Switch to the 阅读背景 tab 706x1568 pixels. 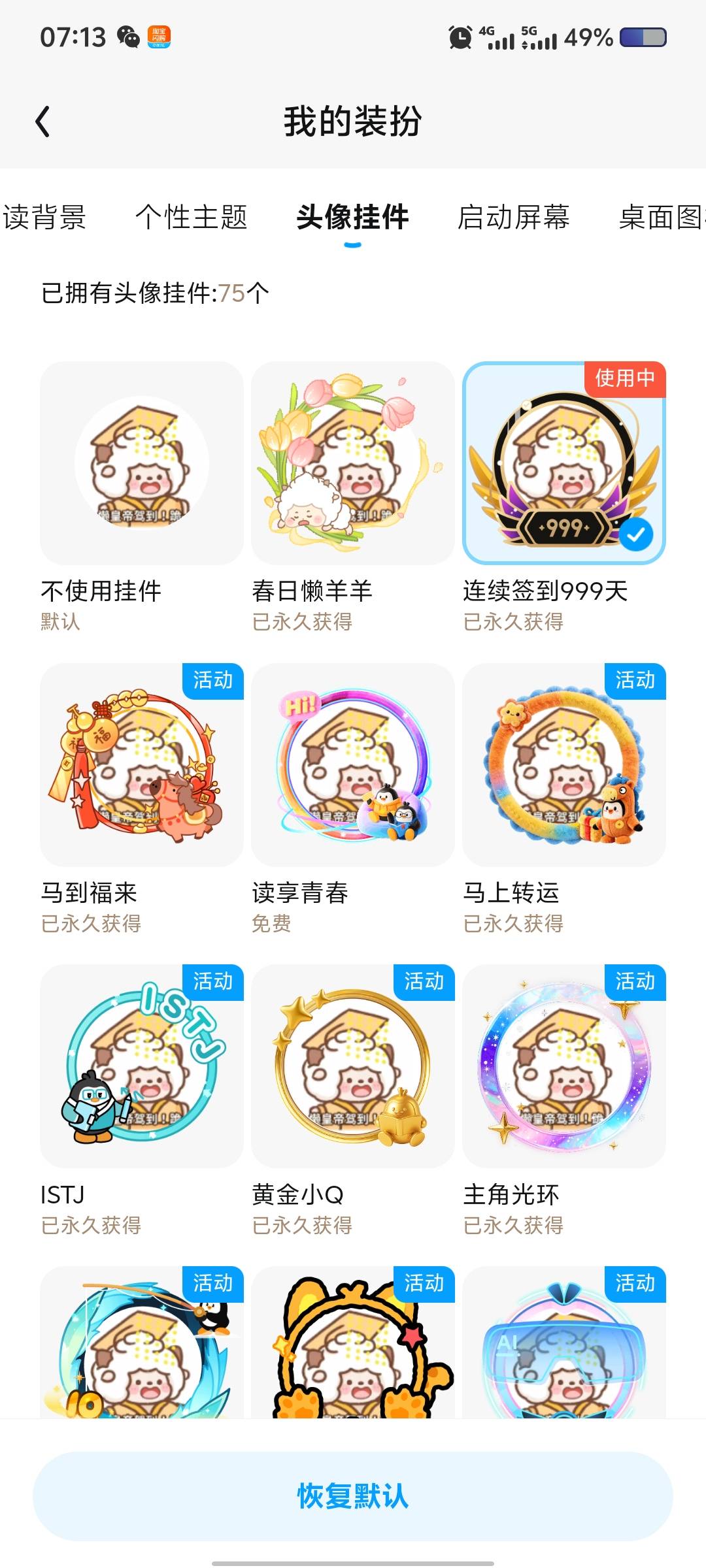[x=44, y=217]
